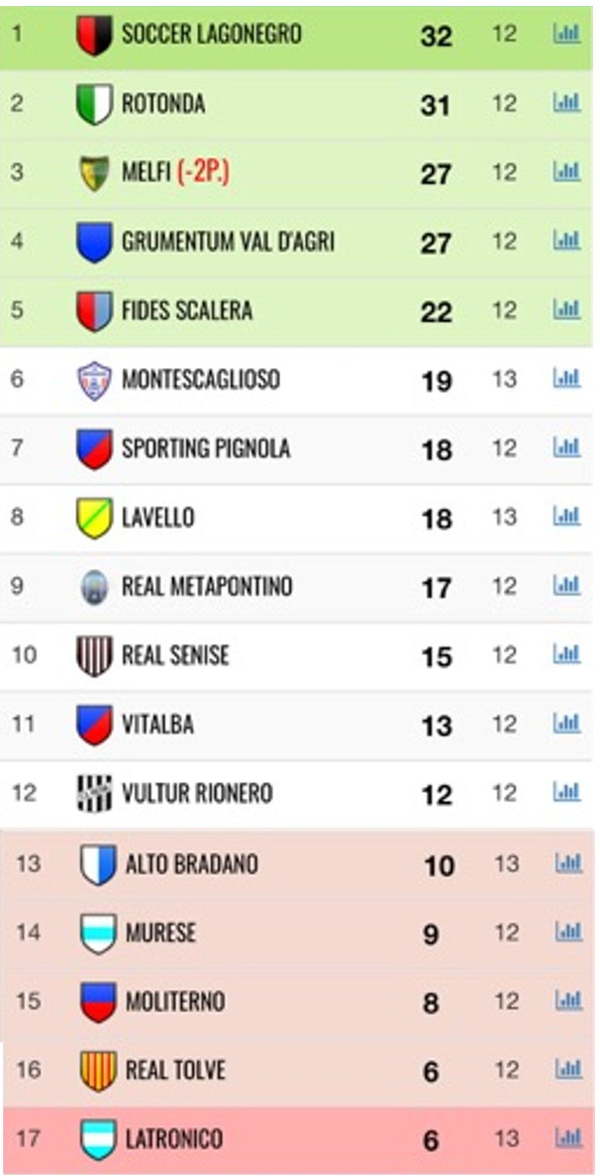Open the Lavello team row
Screen dimensions: 600x1176
click(296, 518)
